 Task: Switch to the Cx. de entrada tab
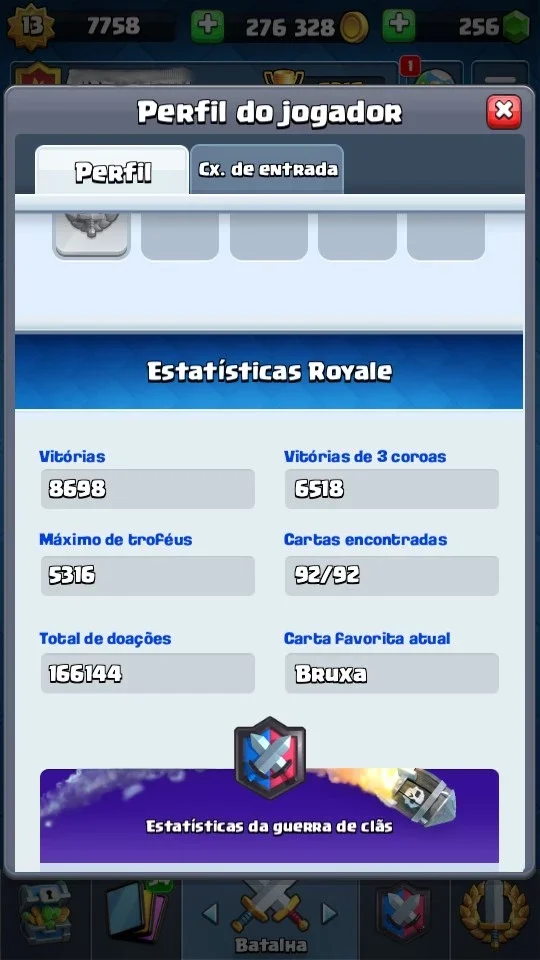coord(267,170)
